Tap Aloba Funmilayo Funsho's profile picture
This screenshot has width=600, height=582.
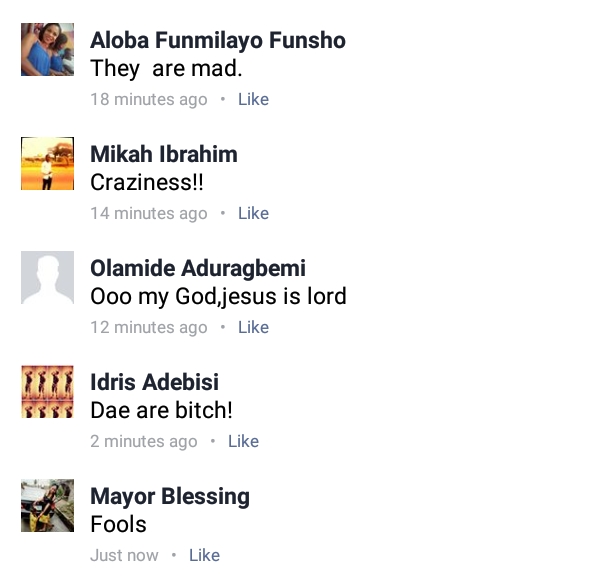[47, 50]
